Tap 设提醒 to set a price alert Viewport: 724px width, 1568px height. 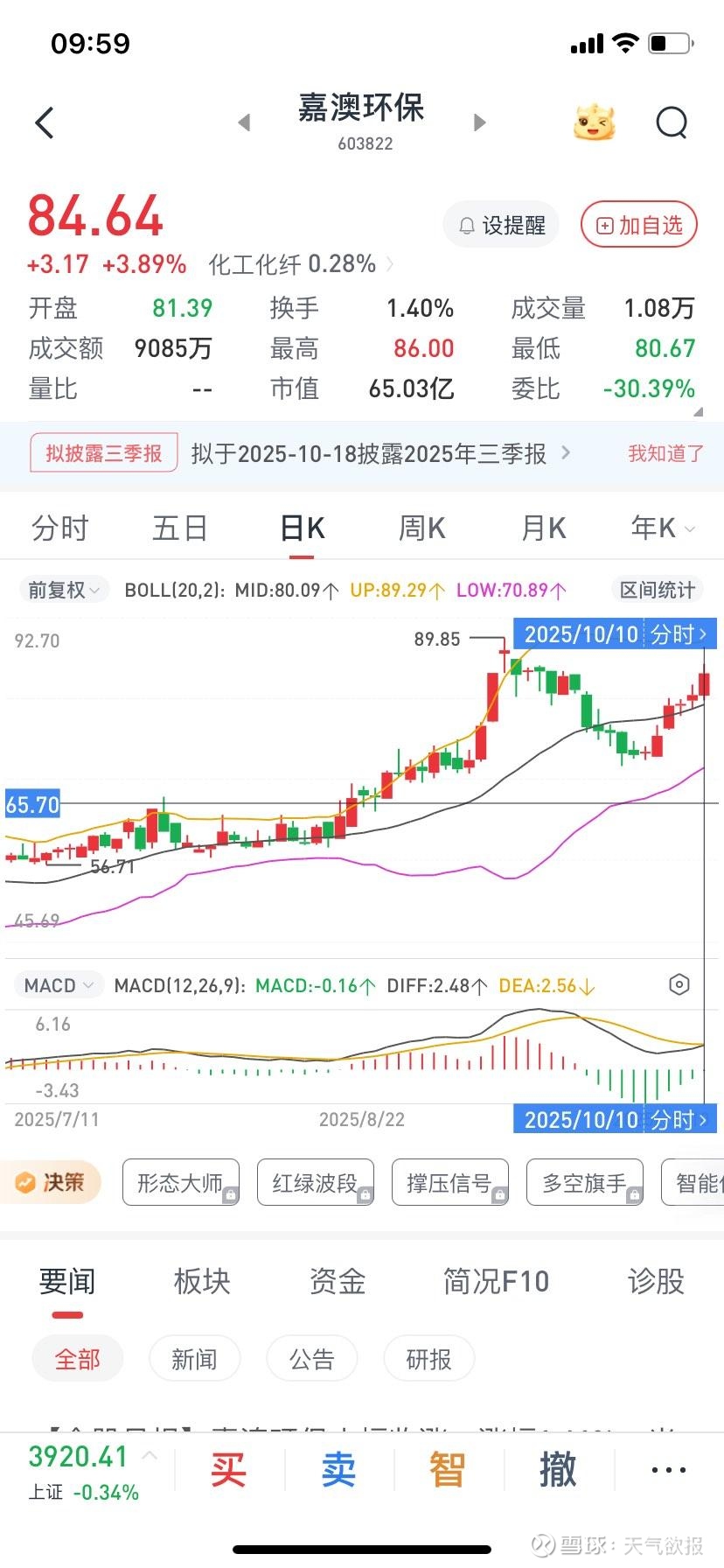click(502, 225)
